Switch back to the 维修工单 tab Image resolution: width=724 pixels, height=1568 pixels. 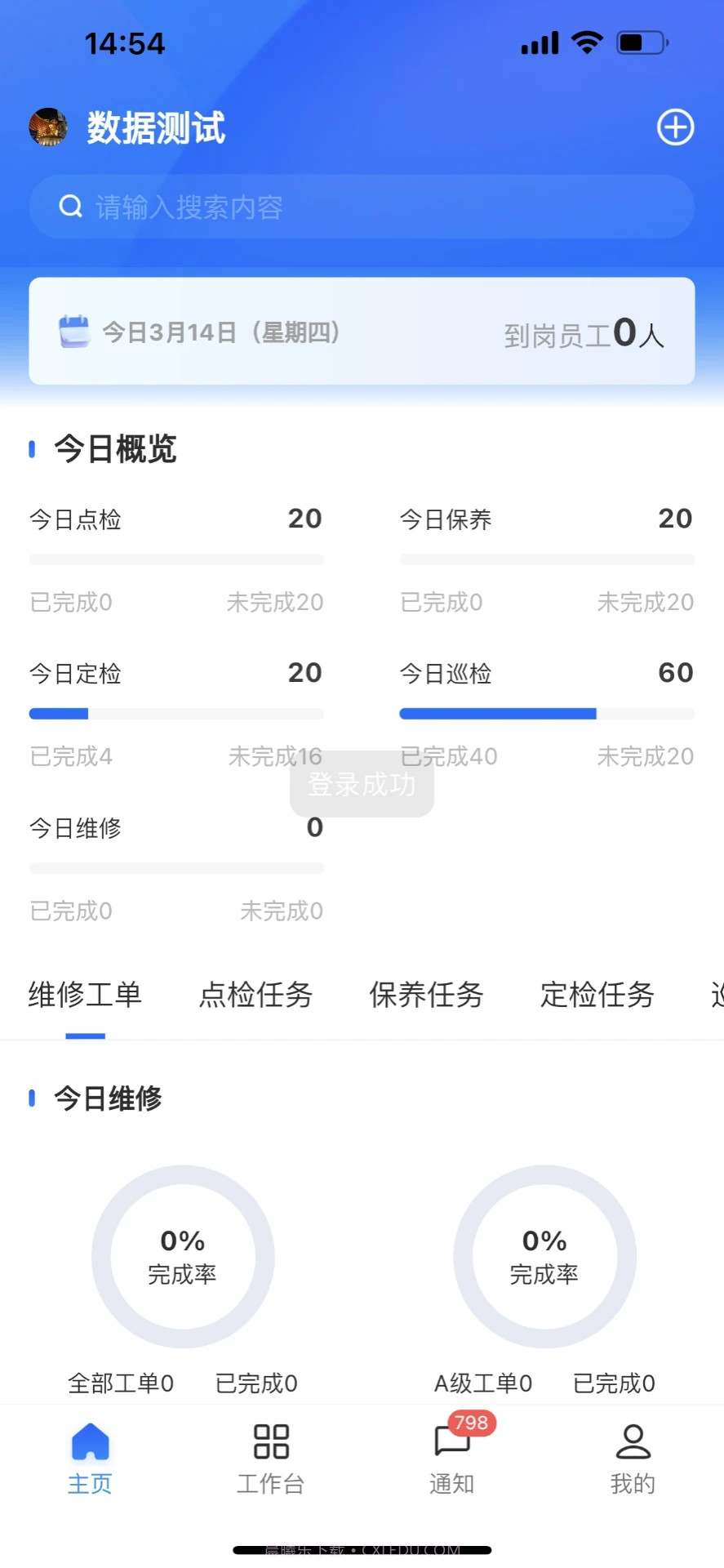coord(85,996)
